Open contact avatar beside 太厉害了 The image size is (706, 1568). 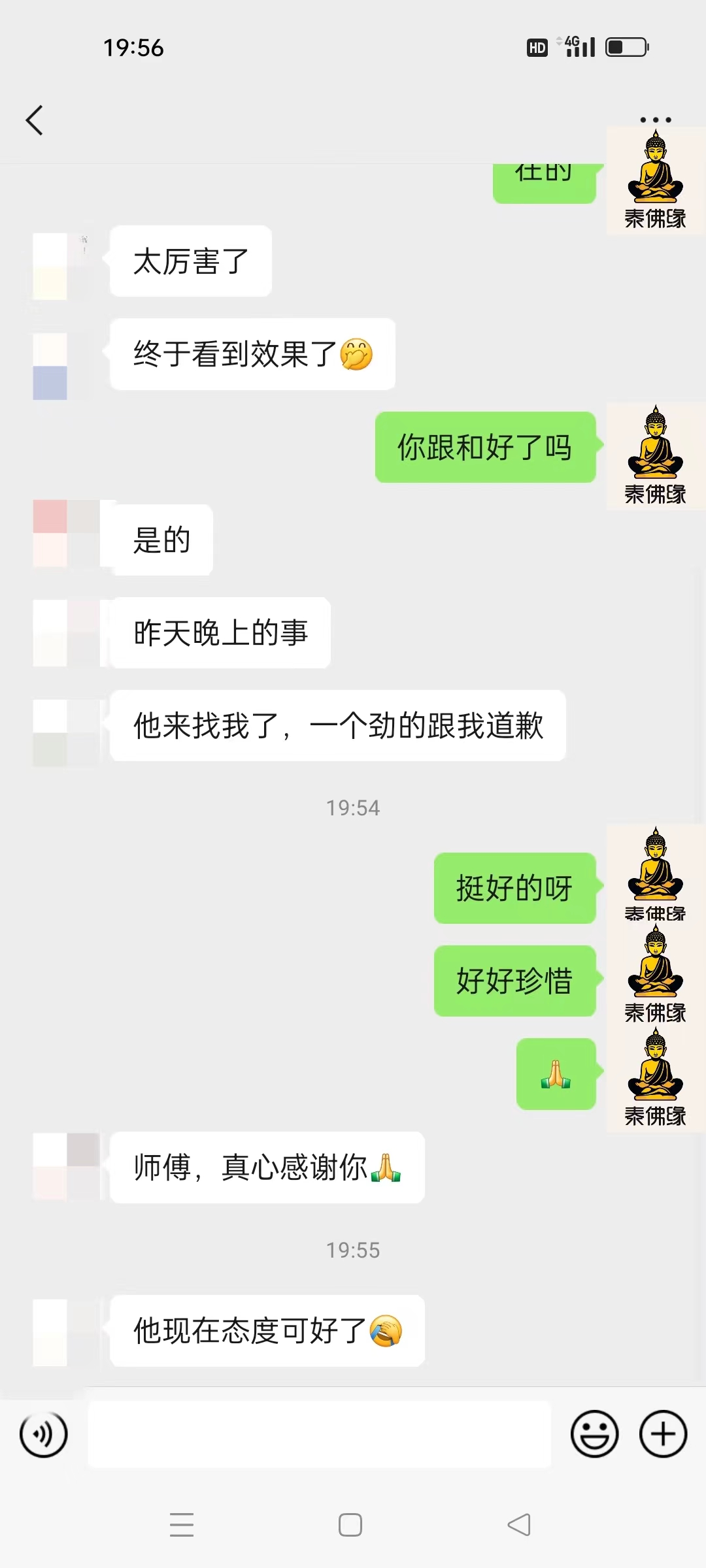65,265
